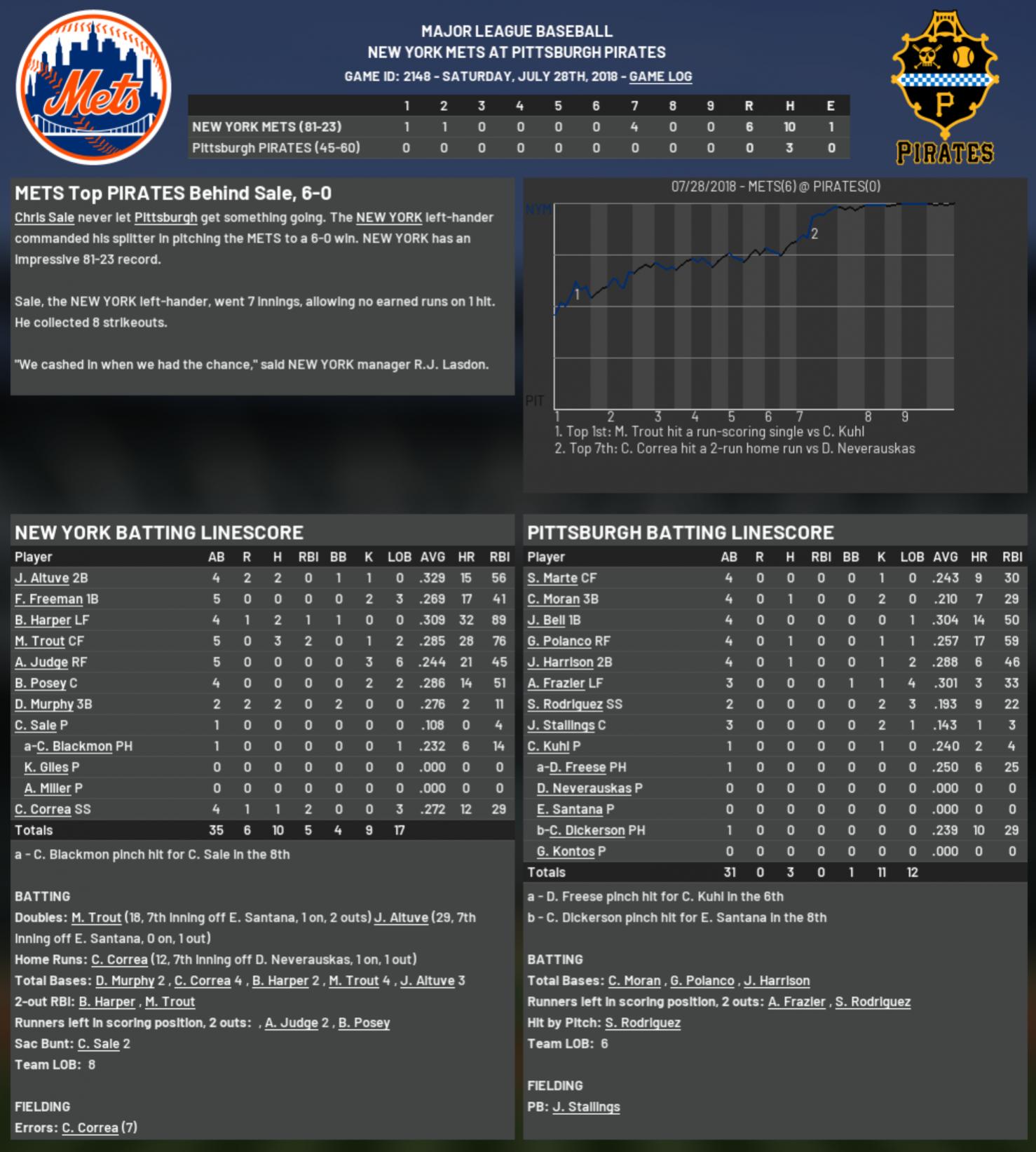This screenshot has height=1152, width=1036.
Task: Tap J. Stallings under PB fielding
Action: [586, 1106]
